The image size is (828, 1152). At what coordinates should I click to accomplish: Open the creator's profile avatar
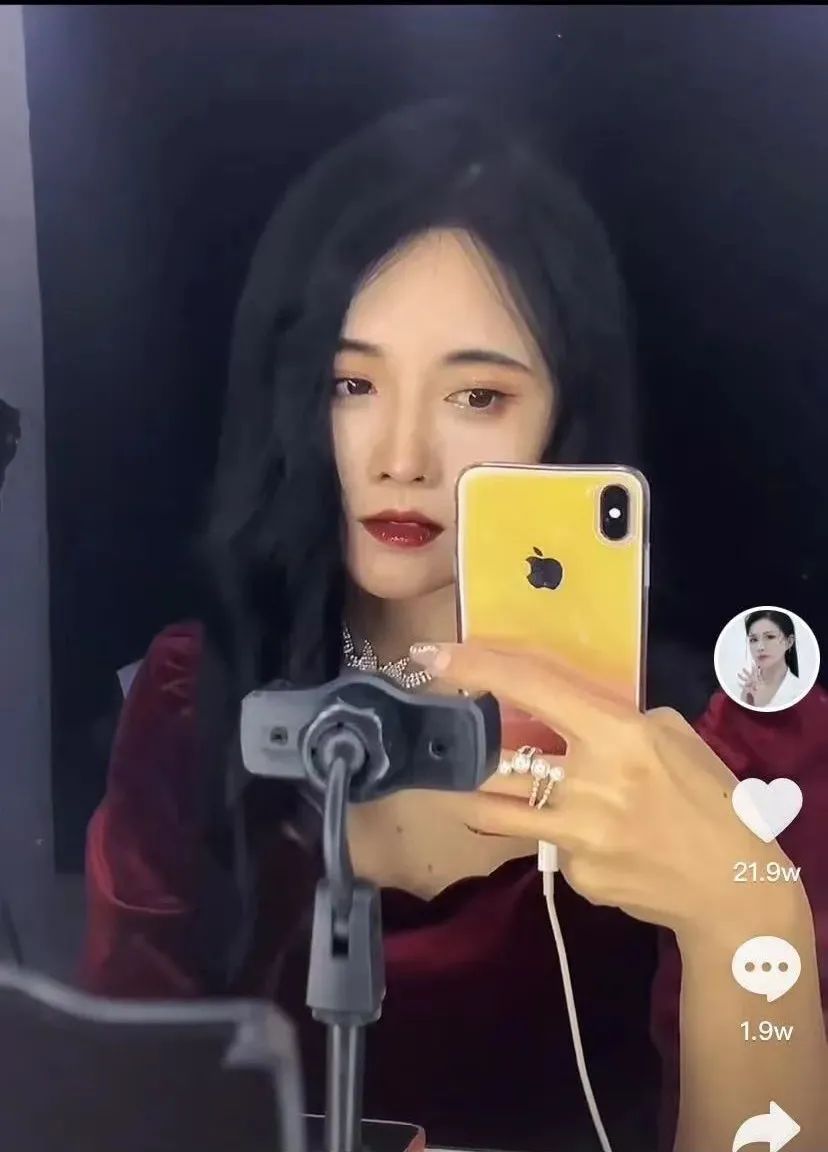pyautogui.click(x=766, y=658)
